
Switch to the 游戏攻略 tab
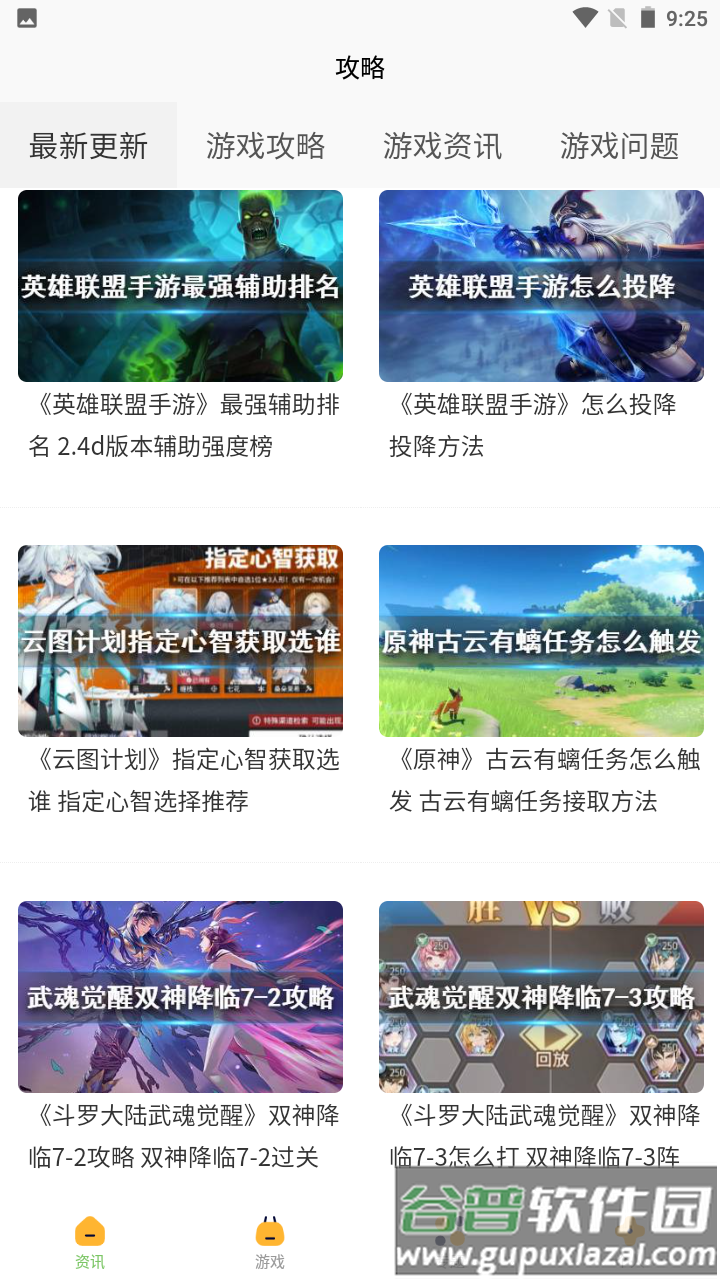click(265, 144)
